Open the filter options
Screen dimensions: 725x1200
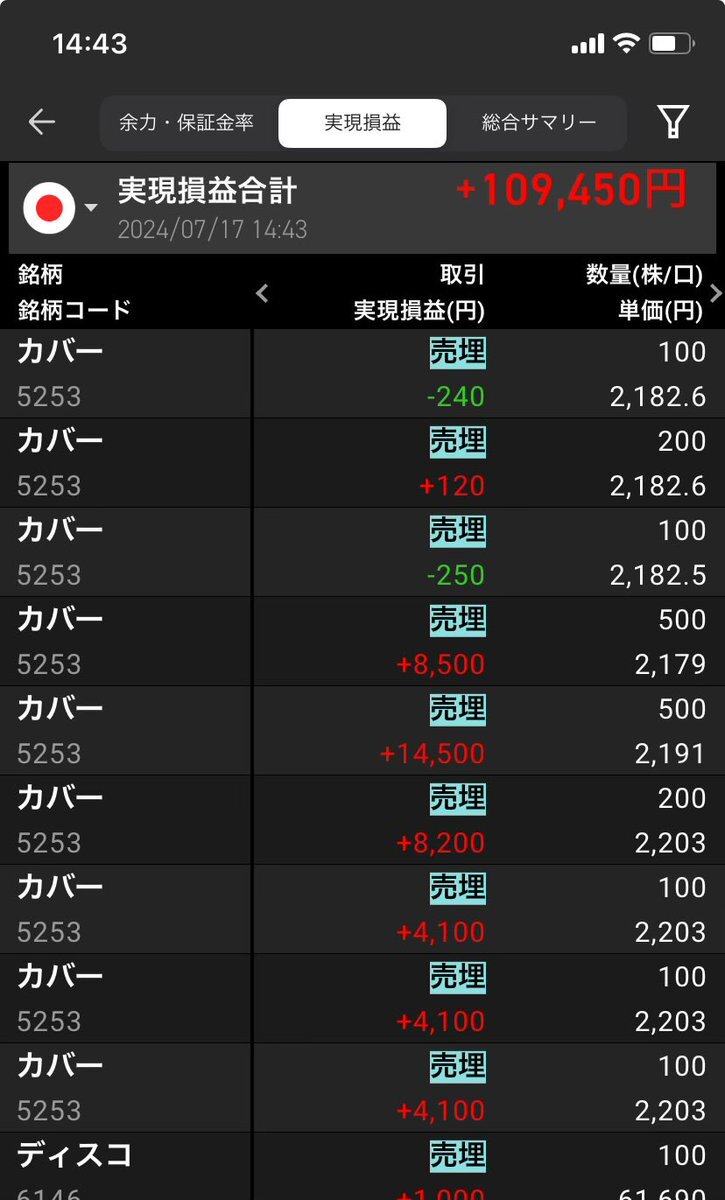point(675,121)
